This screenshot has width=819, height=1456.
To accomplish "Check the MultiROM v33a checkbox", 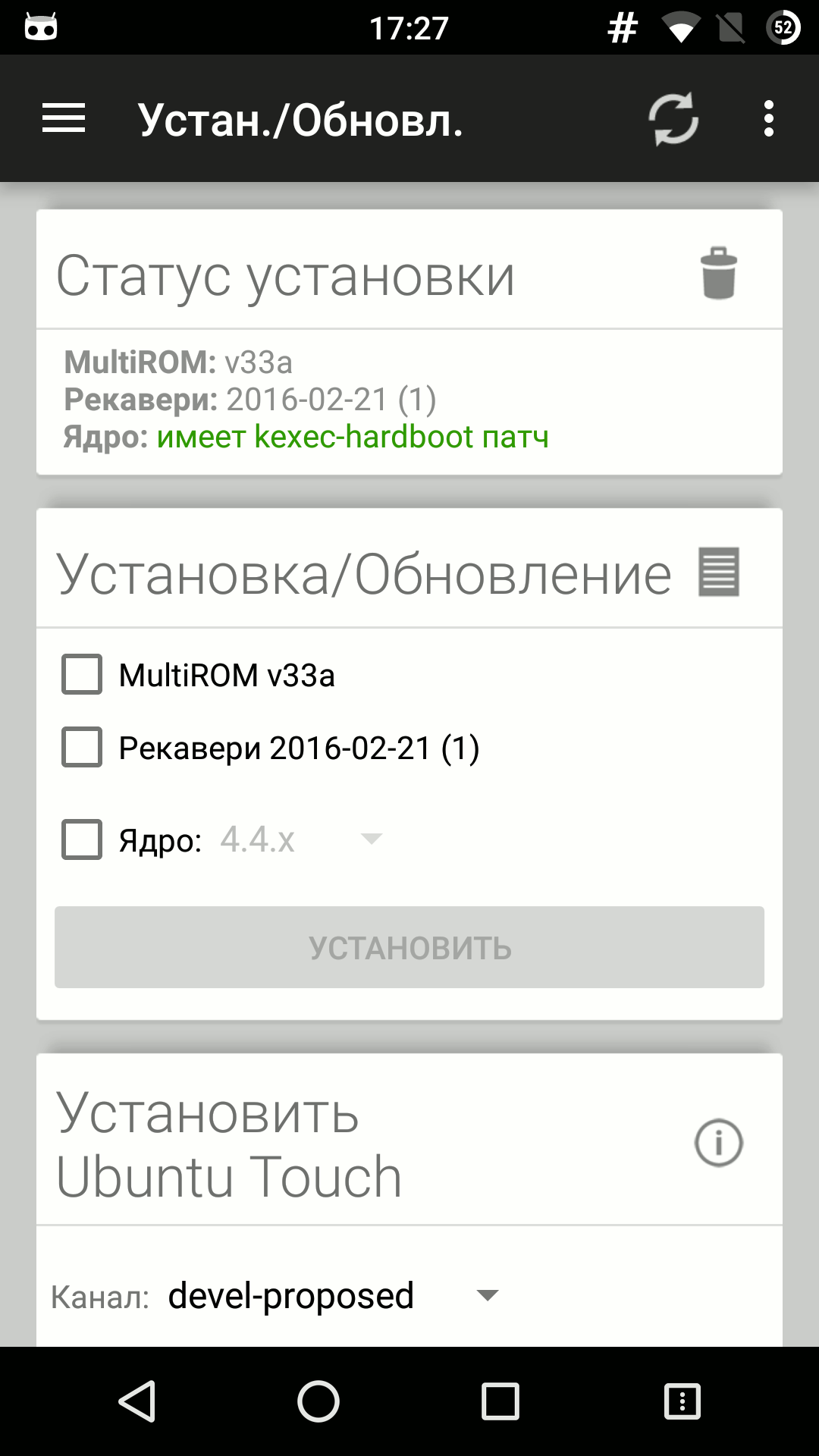I will (x=82, y=674).
